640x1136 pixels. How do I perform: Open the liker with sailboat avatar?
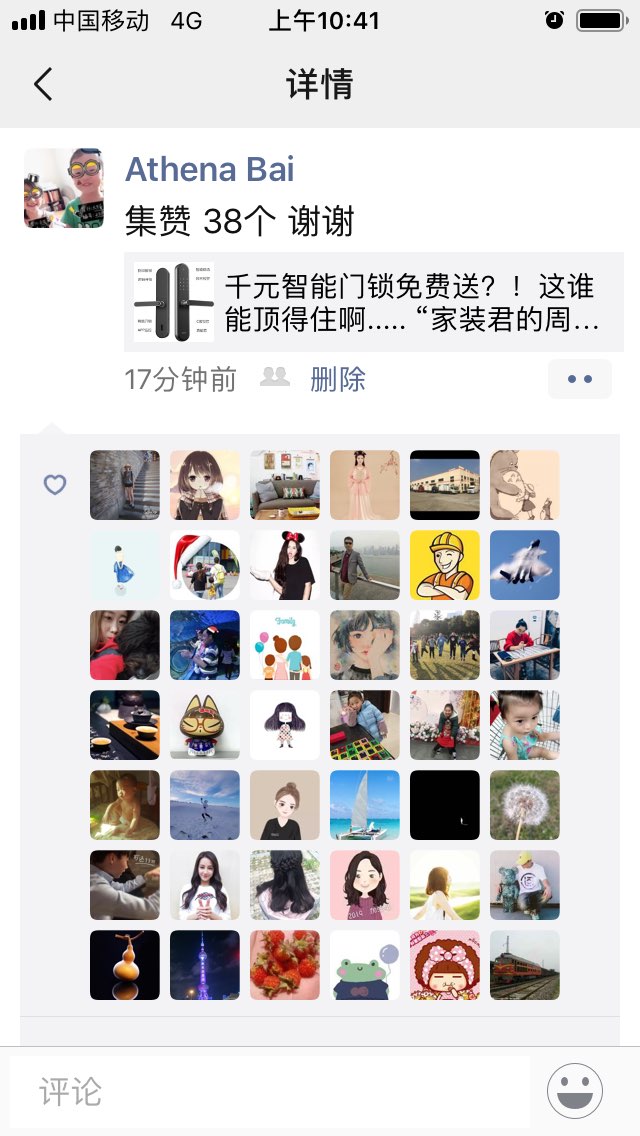coord(365,805)
